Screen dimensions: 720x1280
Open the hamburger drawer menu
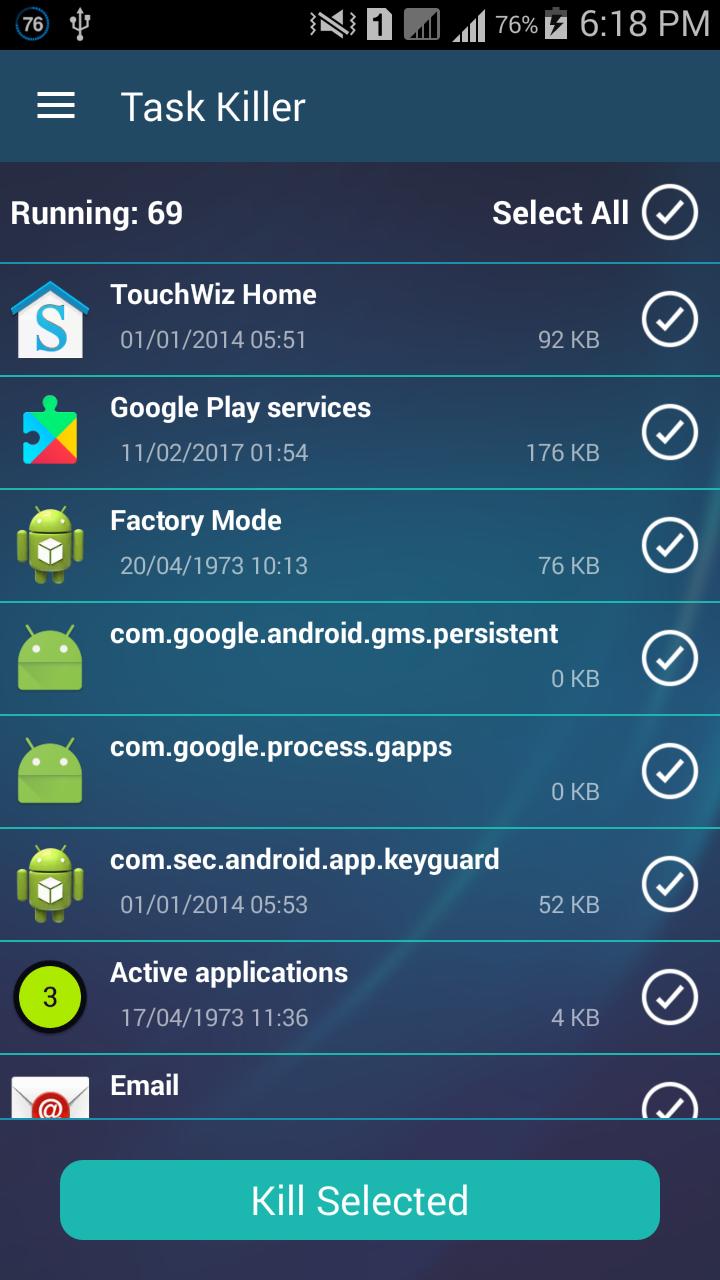[56, 106]
